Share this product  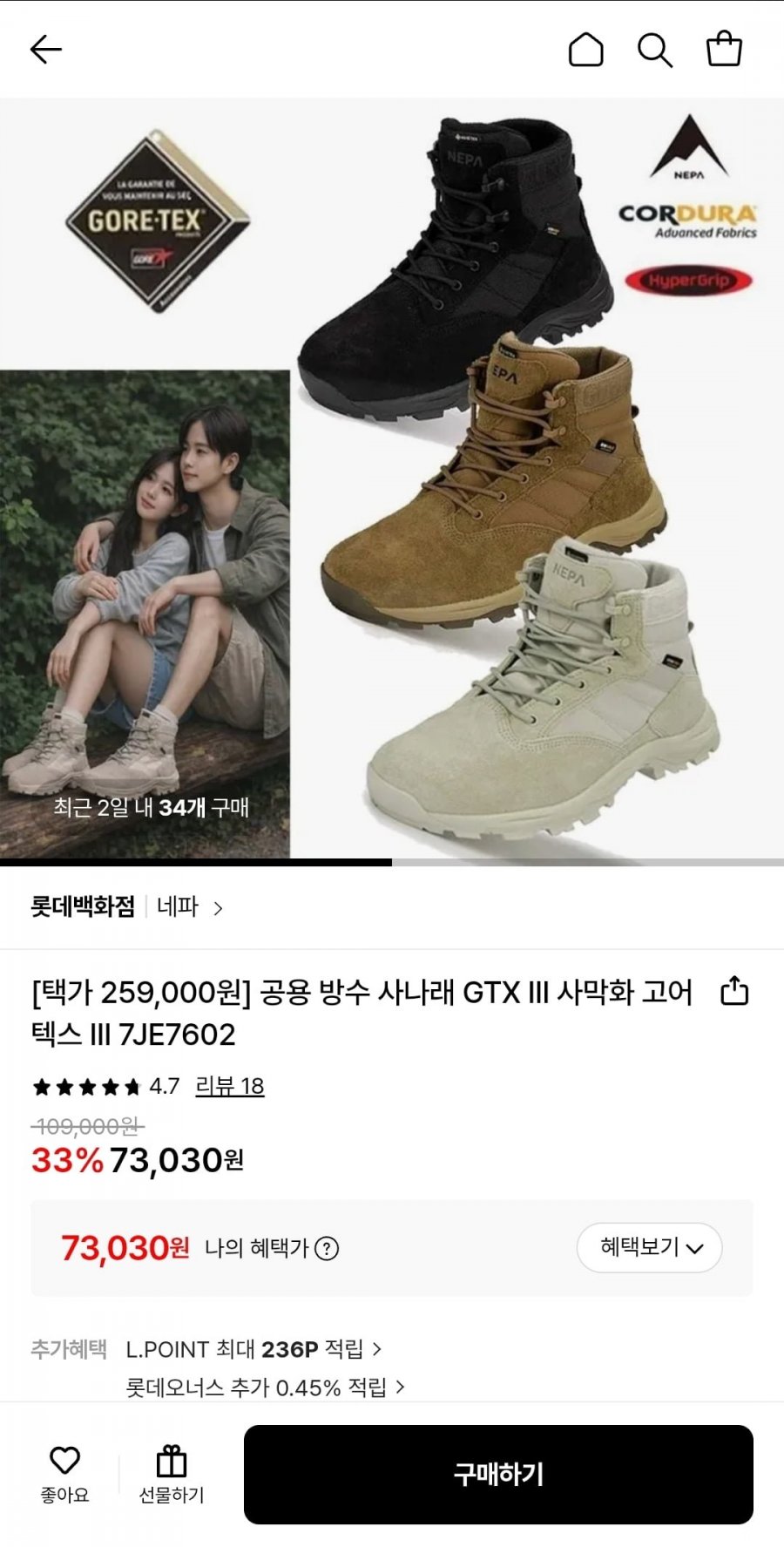[x=734, y=991]
